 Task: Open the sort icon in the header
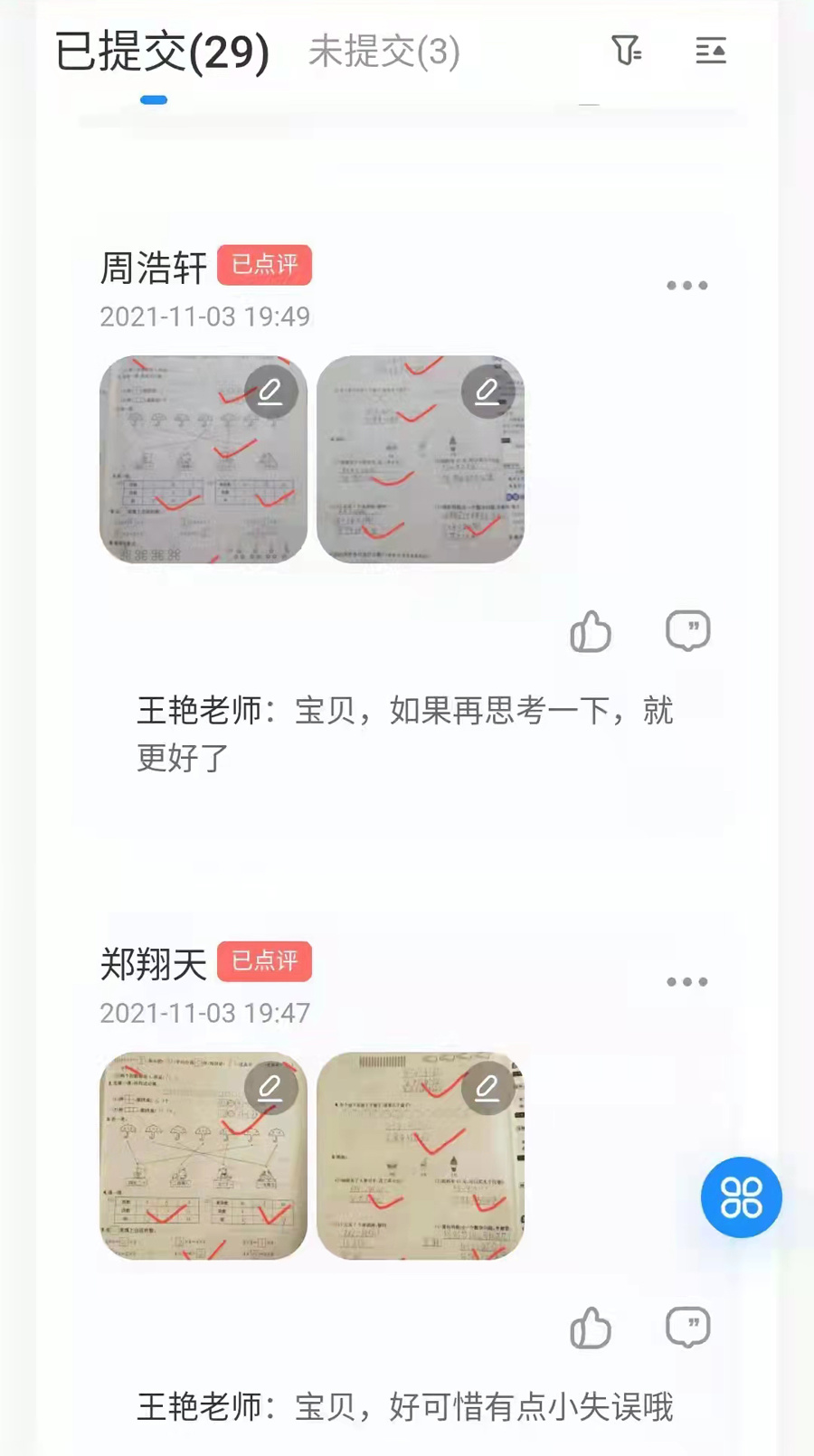click(710, 51)
